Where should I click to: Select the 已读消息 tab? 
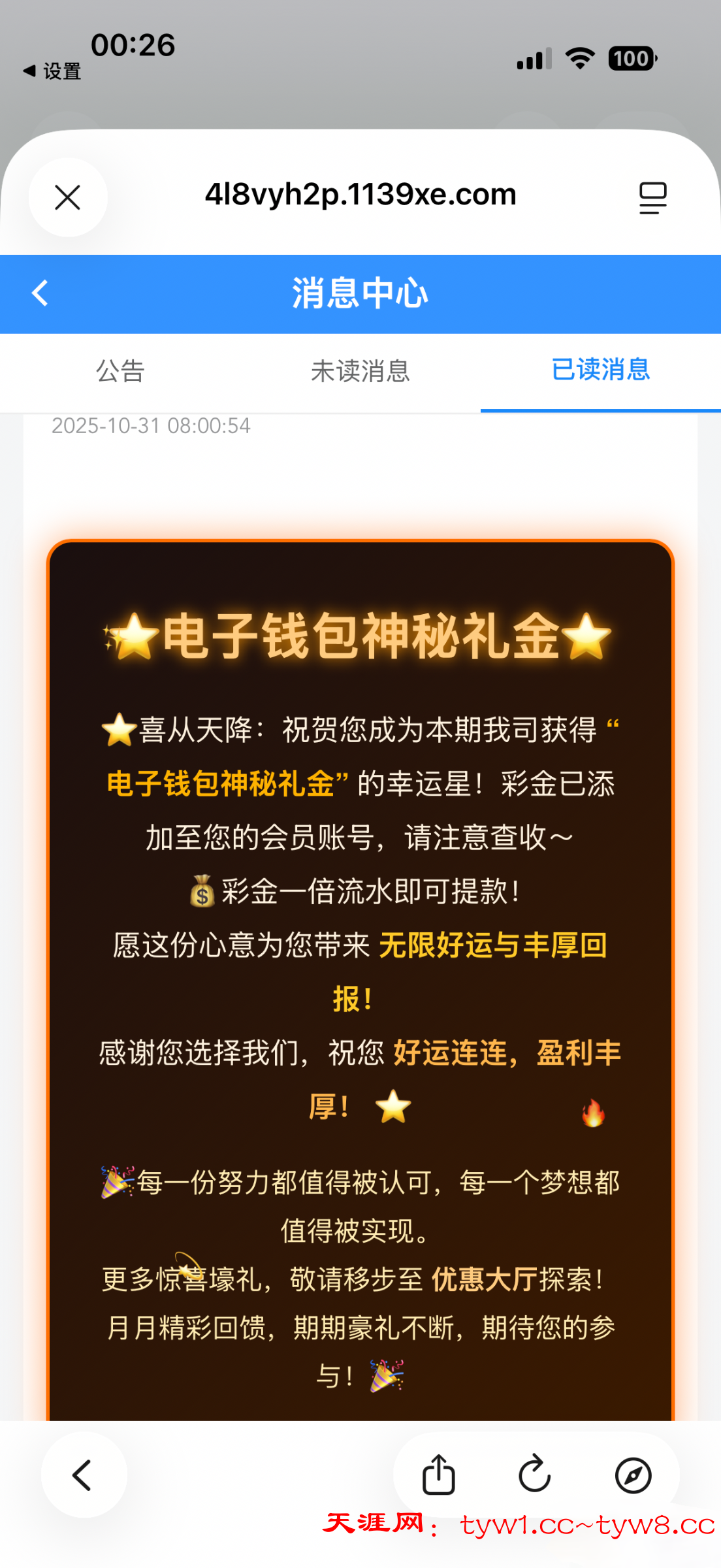click(x=600, y=370)
